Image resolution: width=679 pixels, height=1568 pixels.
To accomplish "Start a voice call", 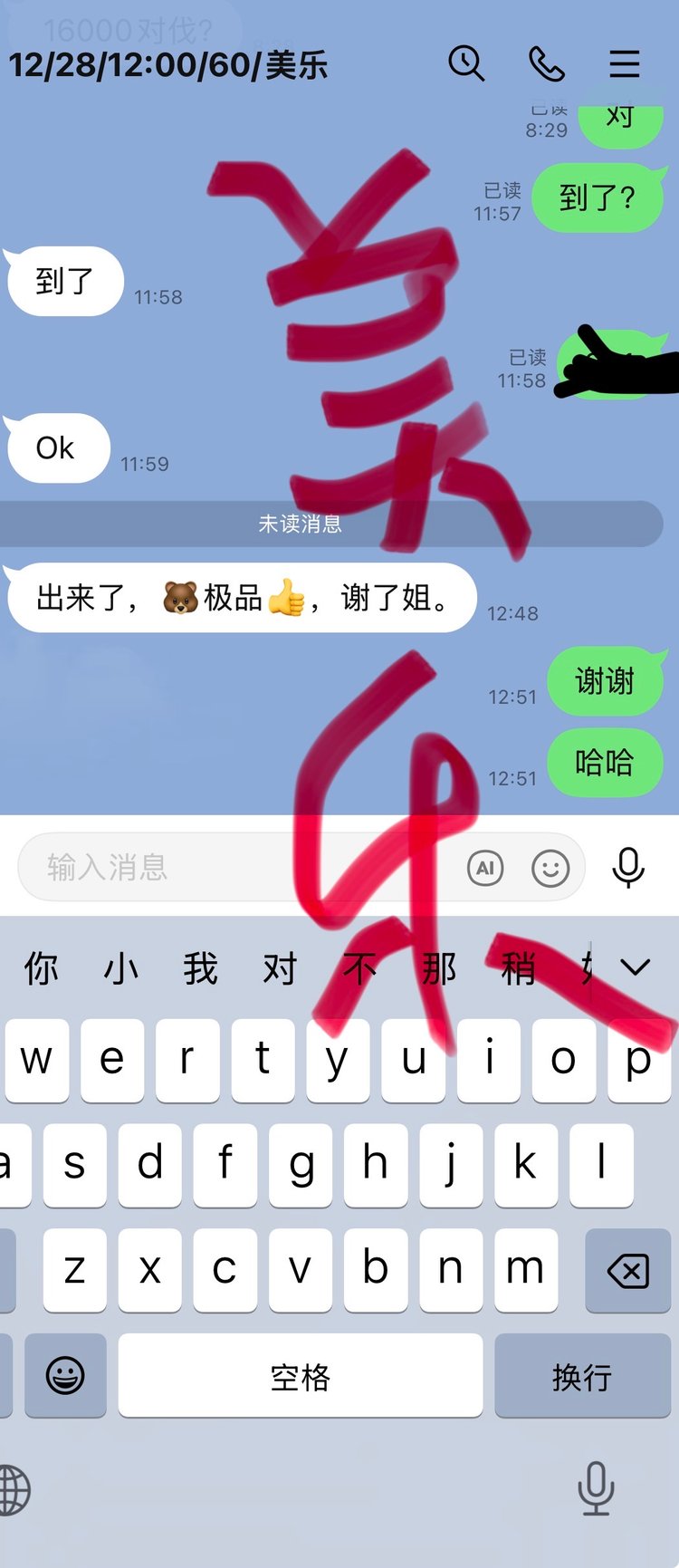I will tap(546, 64).
